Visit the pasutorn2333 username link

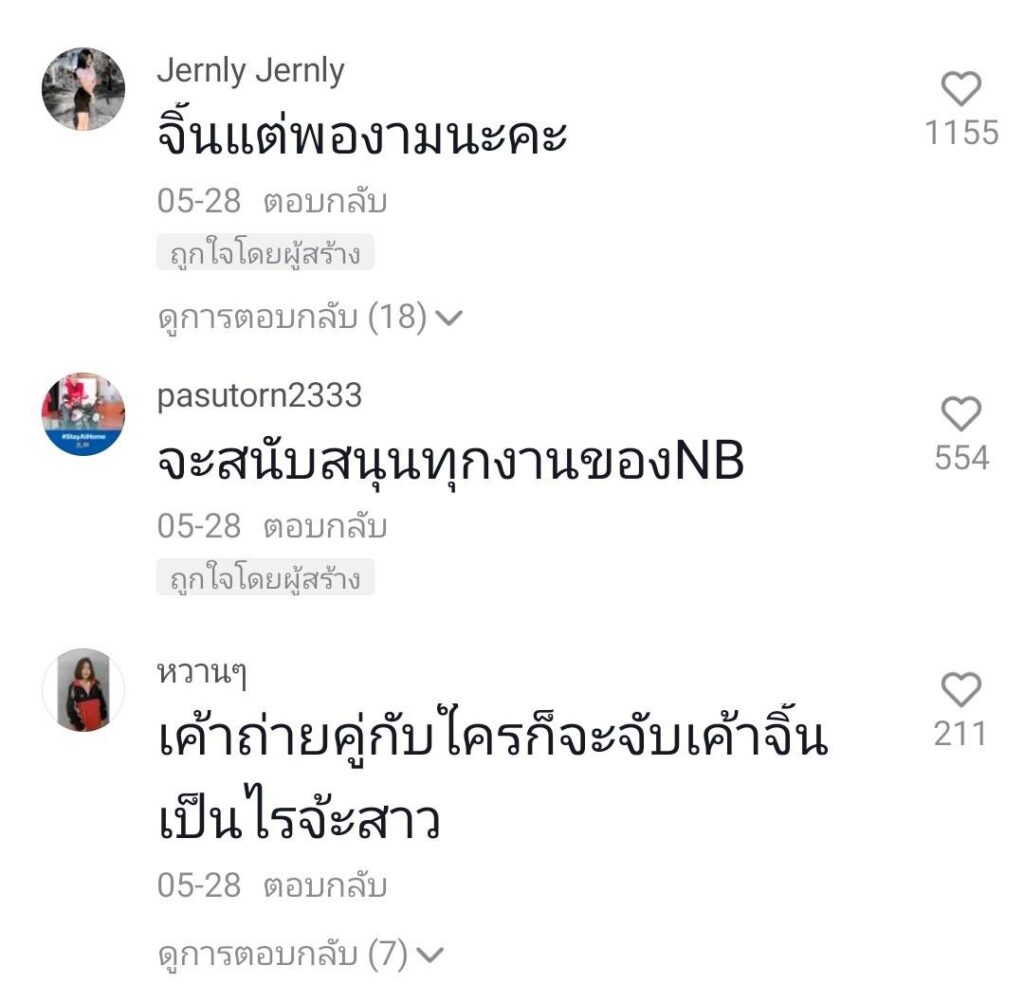(x=259, y=396)
